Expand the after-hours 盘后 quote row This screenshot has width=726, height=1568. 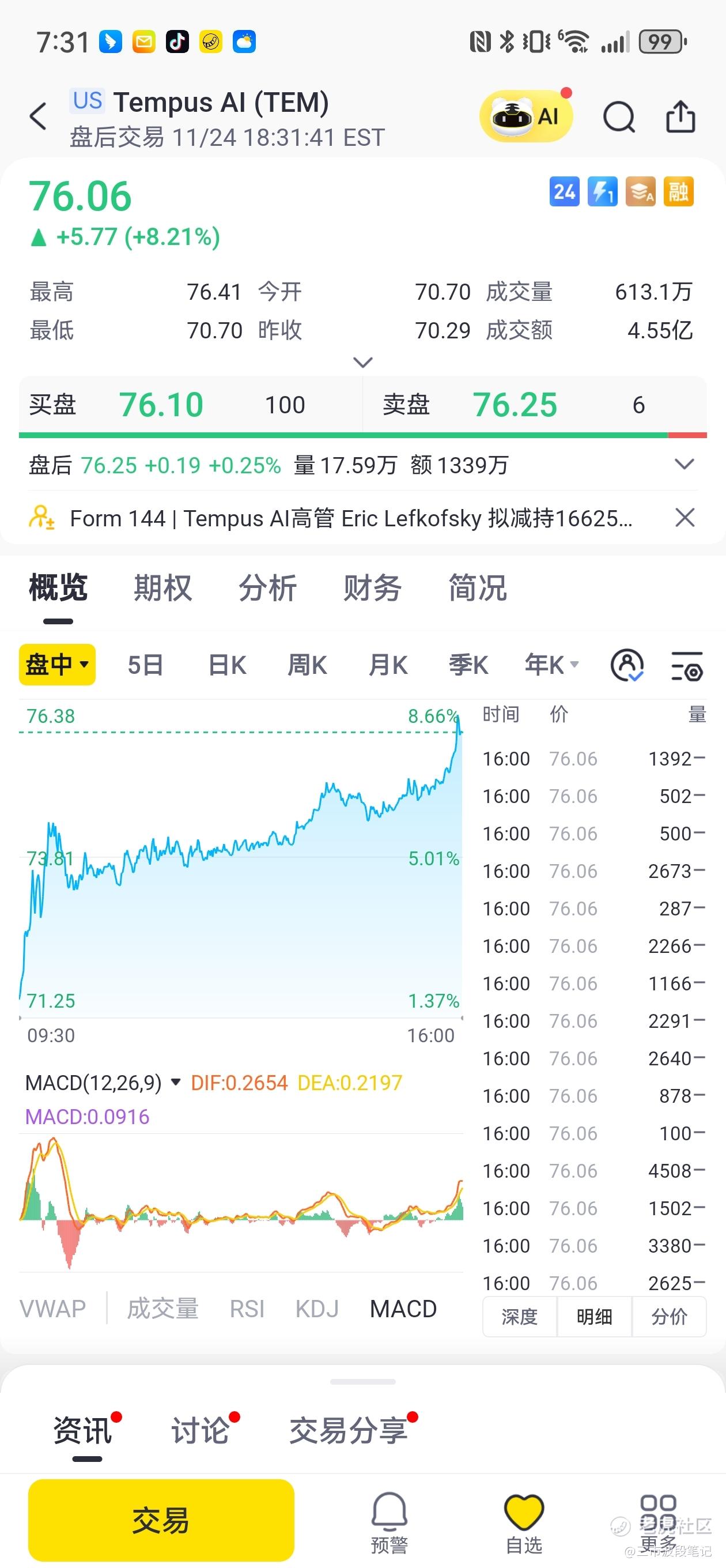pos(685,465)
